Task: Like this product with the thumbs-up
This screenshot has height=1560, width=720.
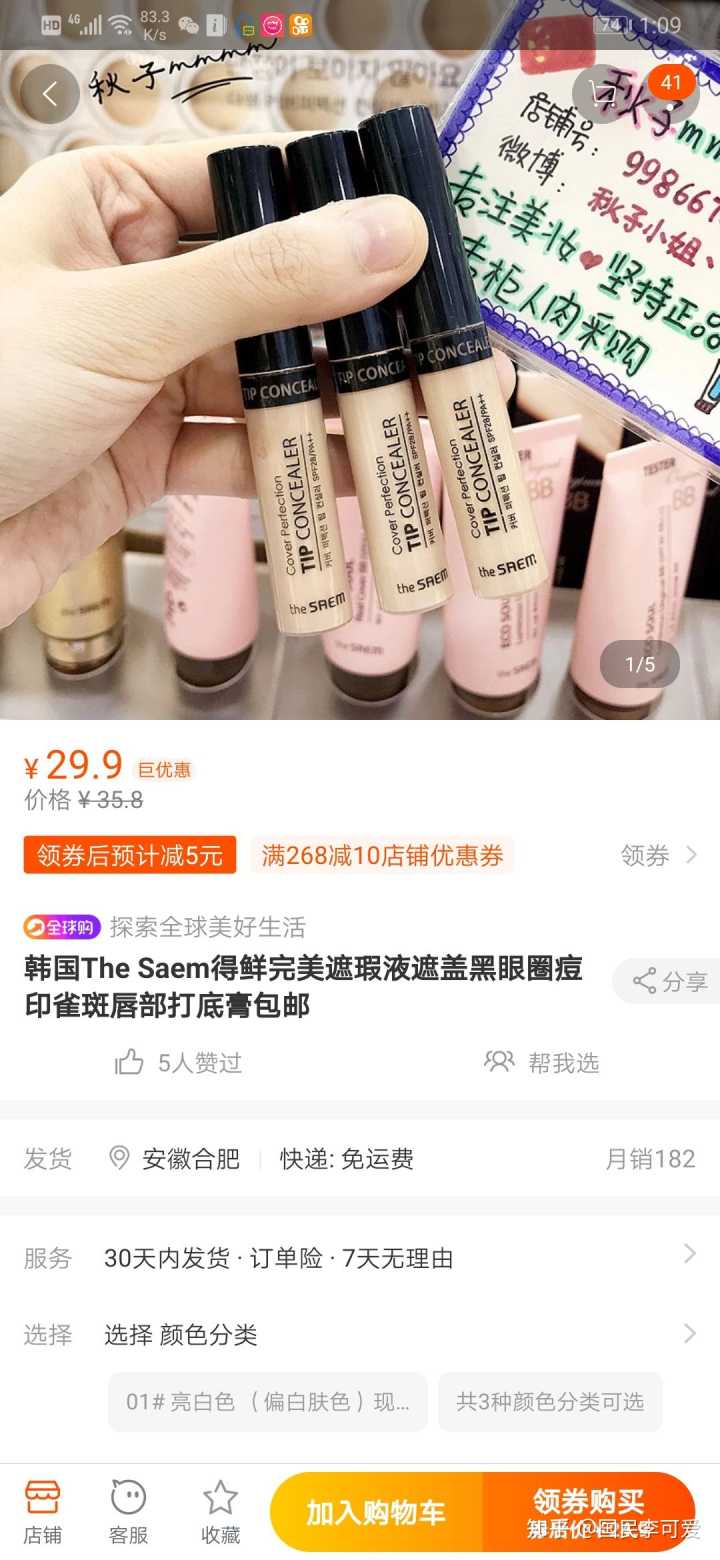Action: click(130, 1062)
